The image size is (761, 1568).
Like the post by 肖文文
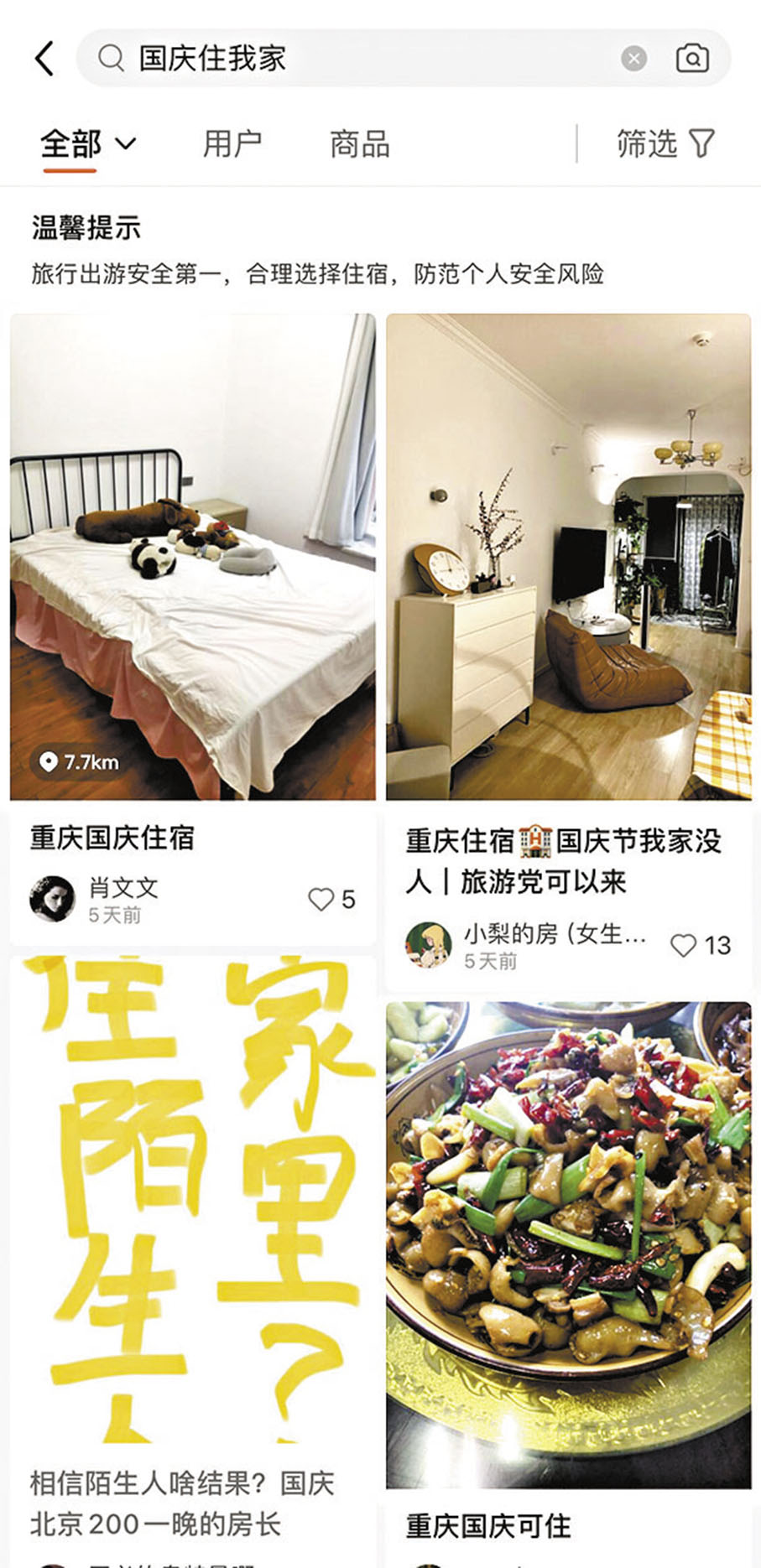point(321,900)
